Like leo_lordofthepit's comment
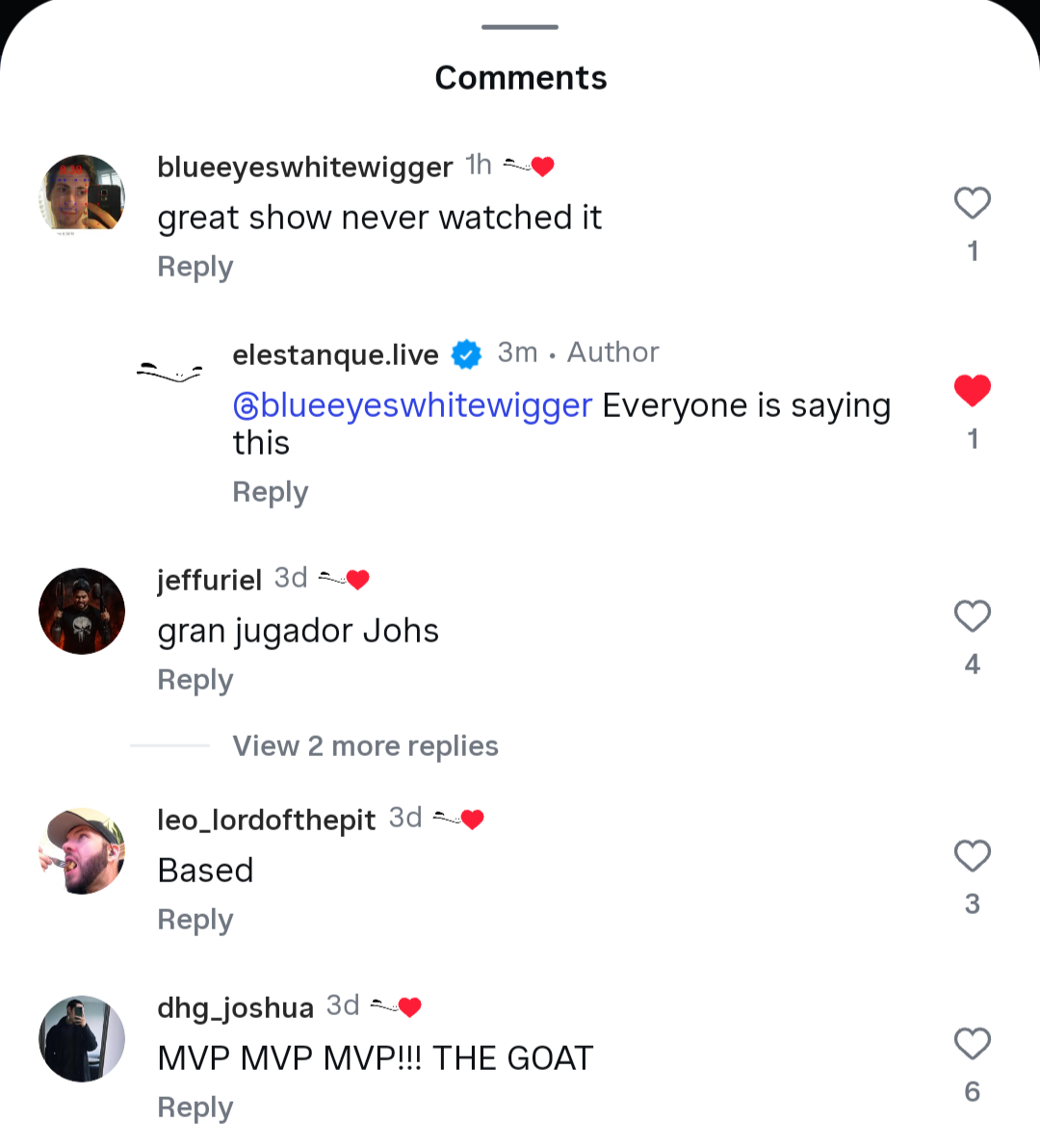The image size is (1040, 1148). pos(972,856)
